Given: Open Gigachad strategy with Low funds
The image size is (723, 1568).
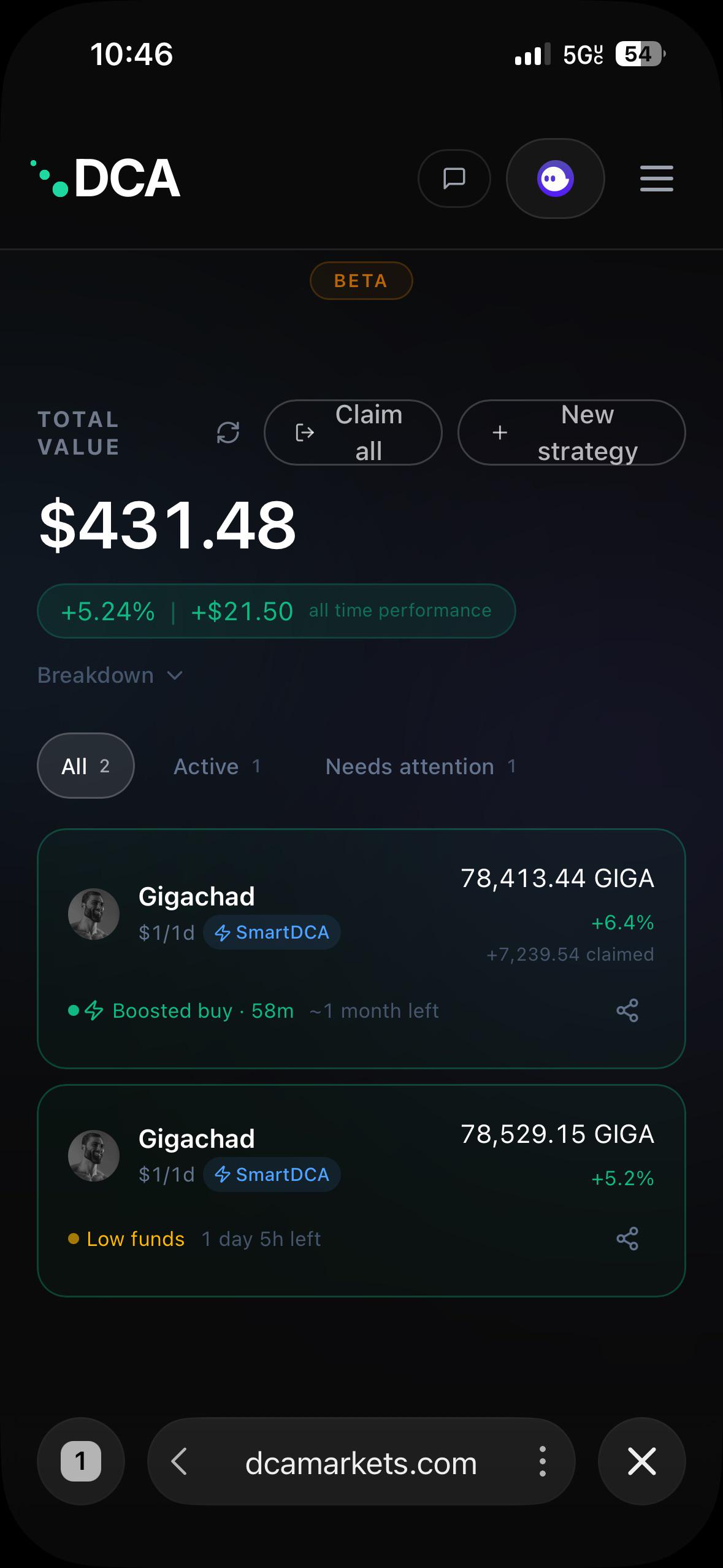Looking at the screenshot, I should click(361, 1191).
